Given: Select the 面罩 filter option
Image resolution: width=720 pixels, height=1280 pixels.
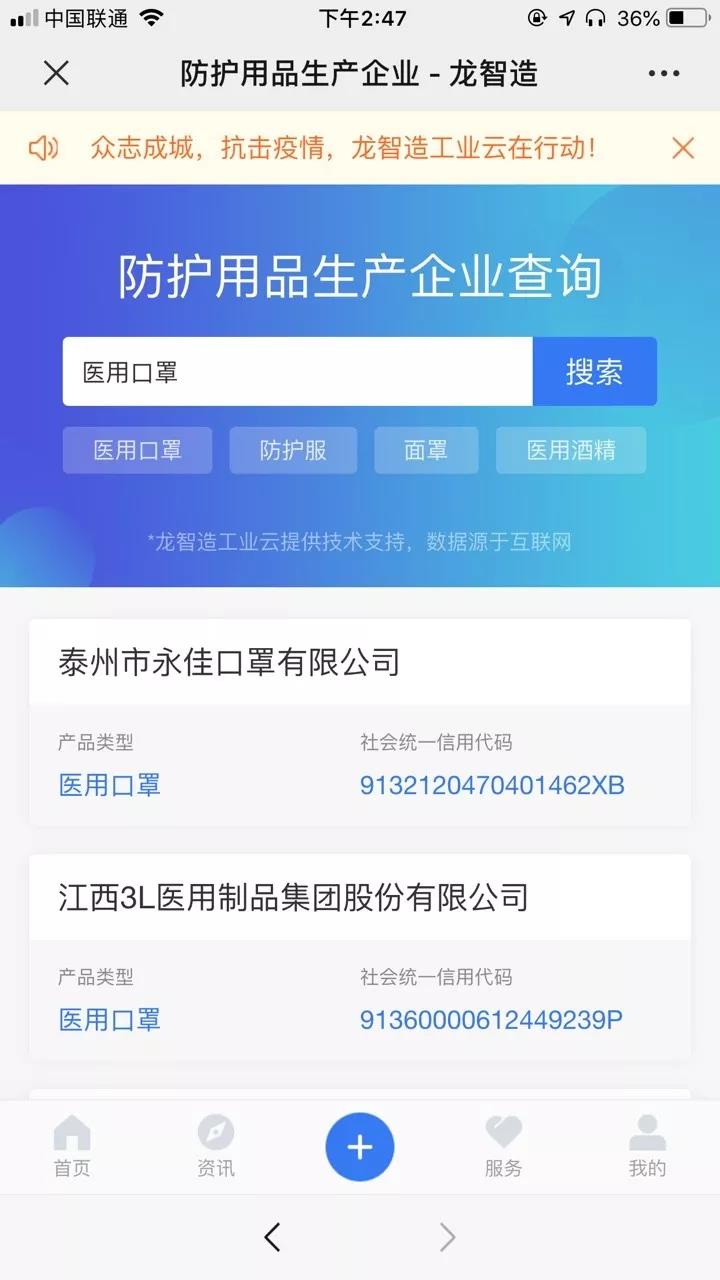Looking at the screenshot, I should tap(426, 450).
